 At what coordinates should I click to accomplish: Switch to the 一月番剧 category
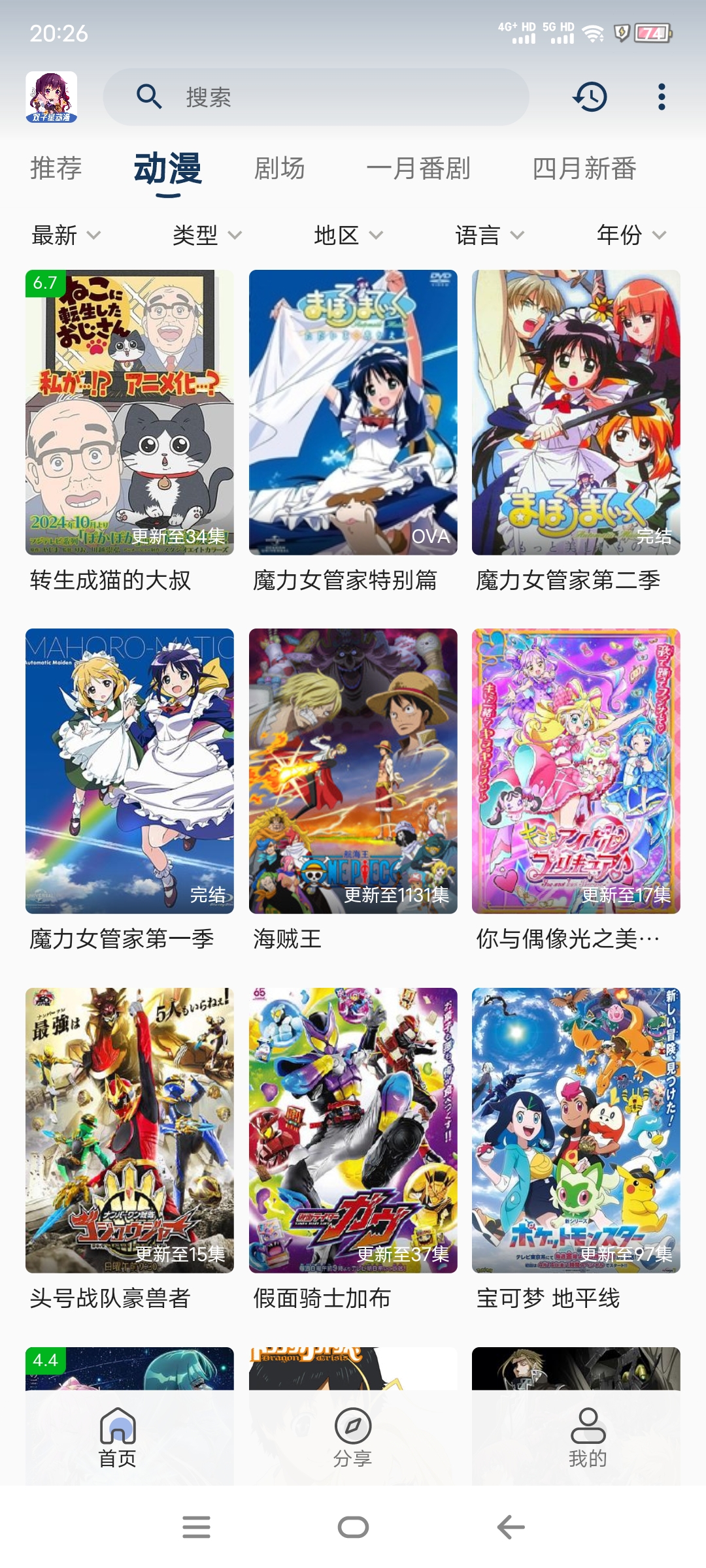click(x=420, y=169)
